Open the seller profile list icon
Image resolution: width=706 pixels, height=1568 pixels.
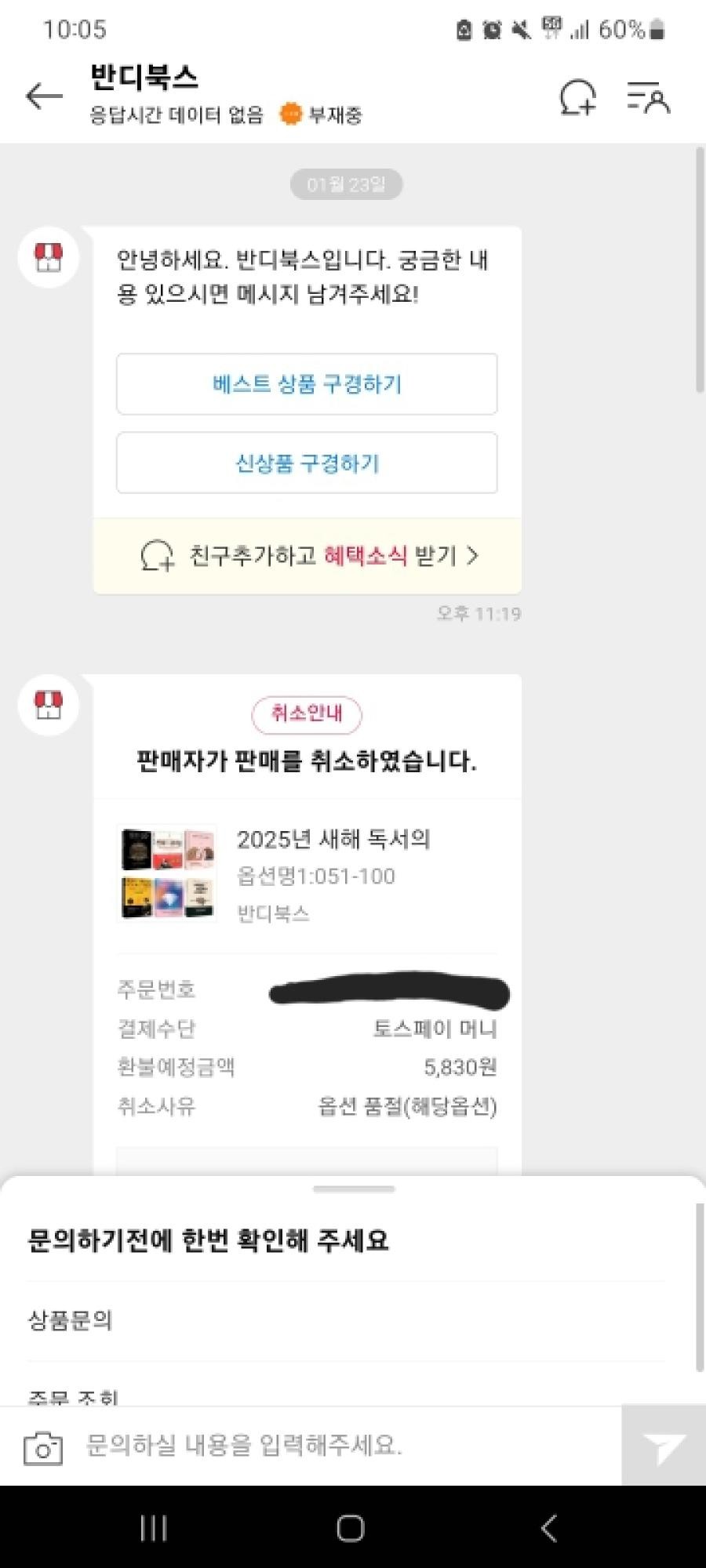pos(648,97)
